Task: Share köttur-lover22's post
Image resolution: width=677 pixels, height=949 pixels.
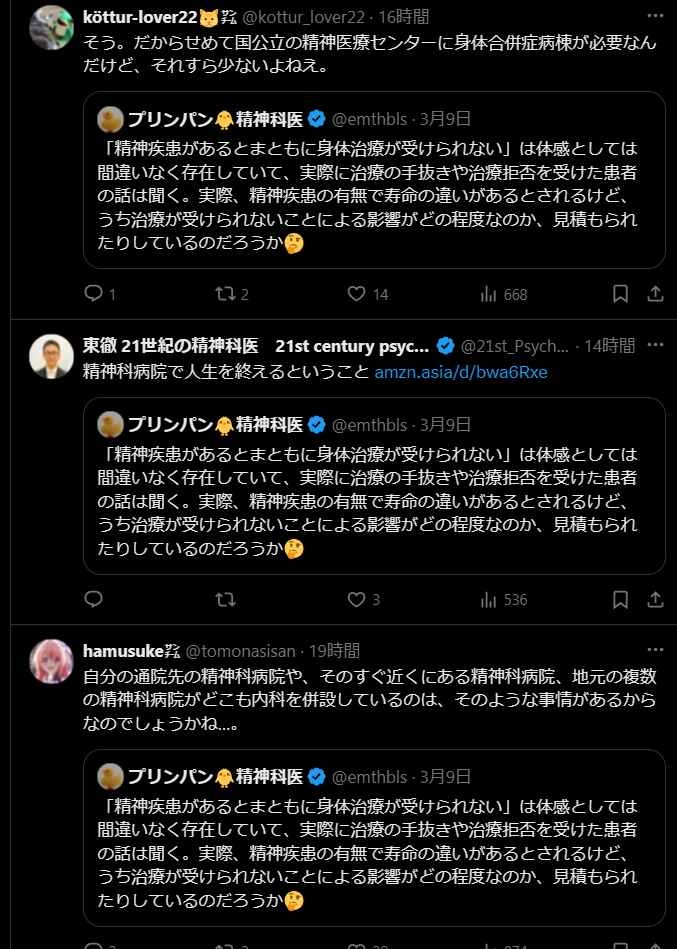Action: click(x=655, y=294)
